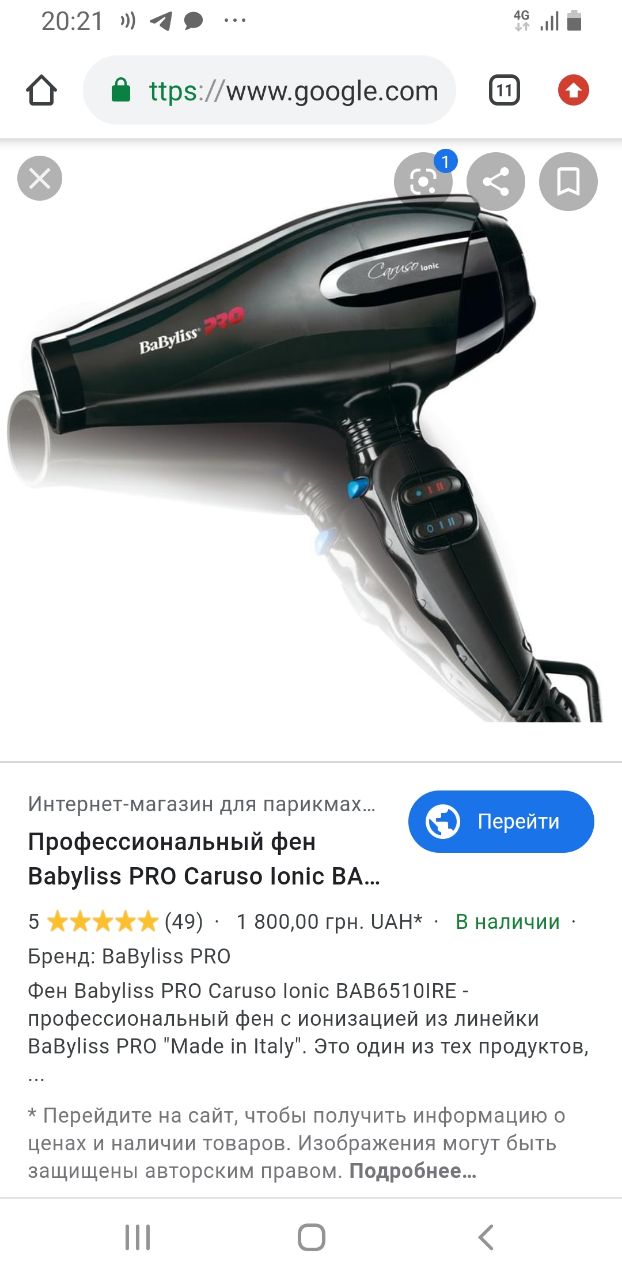The height and width of the screenshot is (1280, 622).
Task: Open the Подробнее link
Action: tap(413, 1171)
